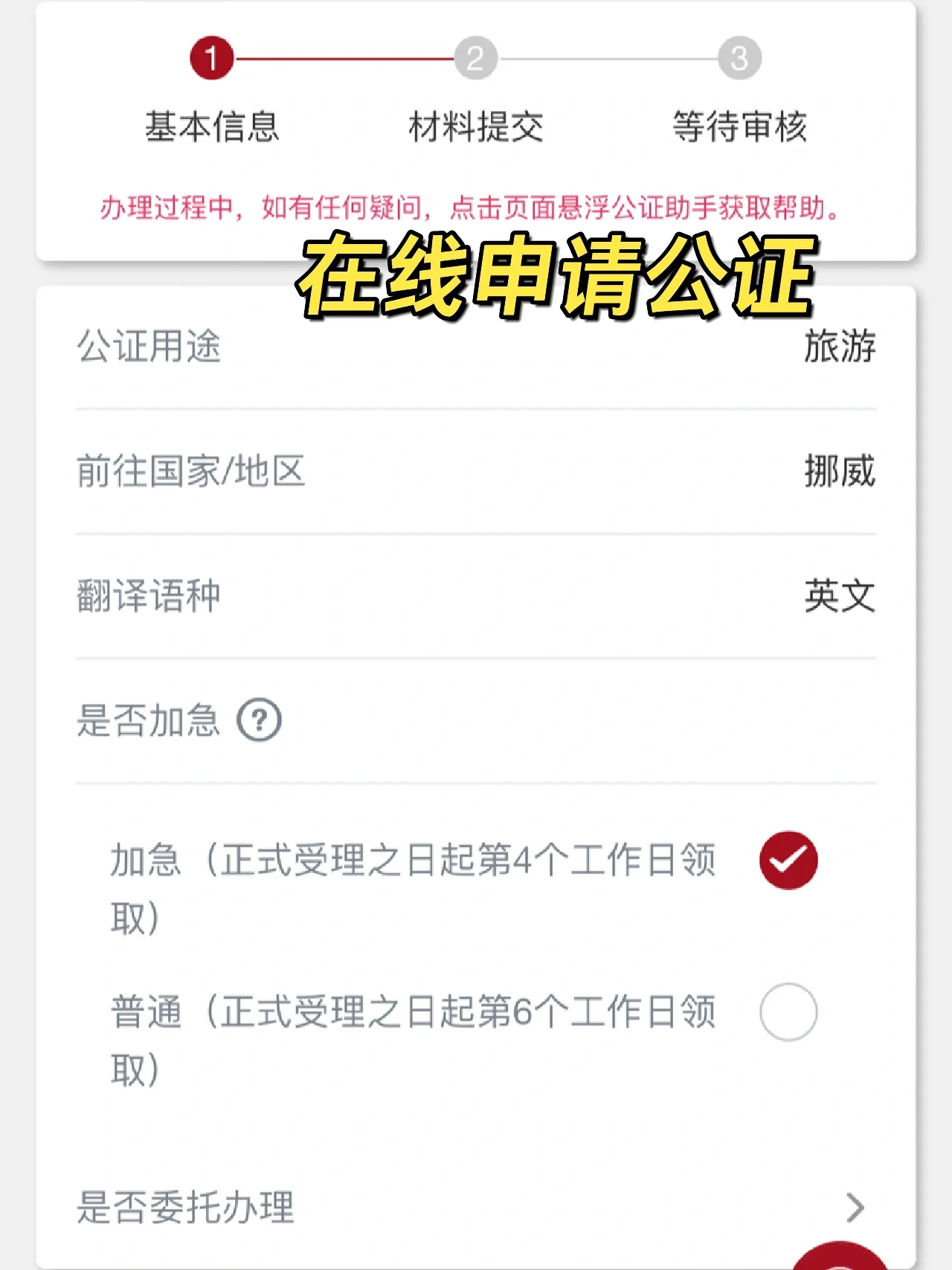Change the 前往国家/地区 value 挪威
The width and height of the screenshot is (952, 1270).
(x=839, y=472)
